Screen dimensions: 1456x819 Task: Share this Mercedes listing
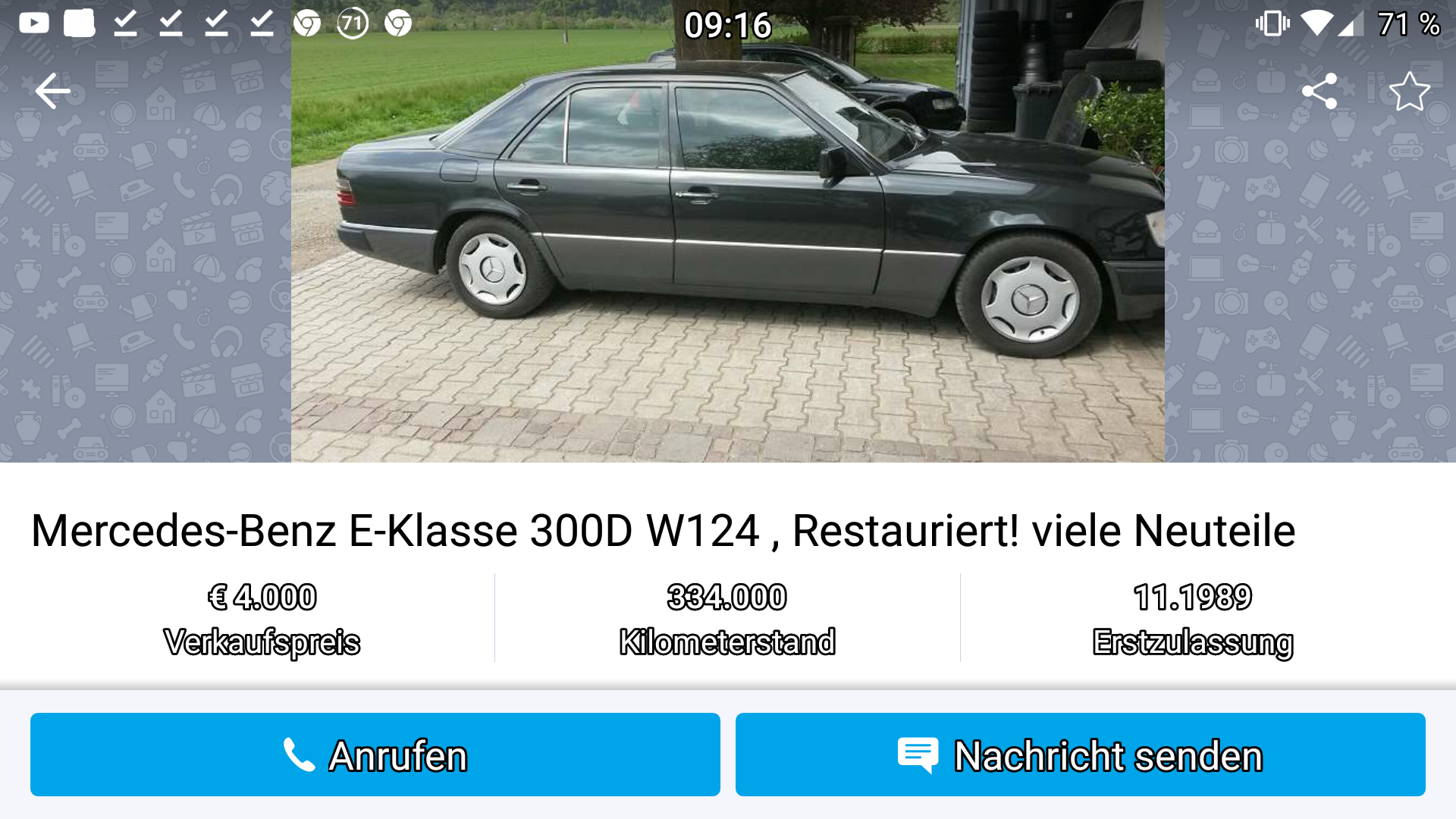(x=1319, y=91)
